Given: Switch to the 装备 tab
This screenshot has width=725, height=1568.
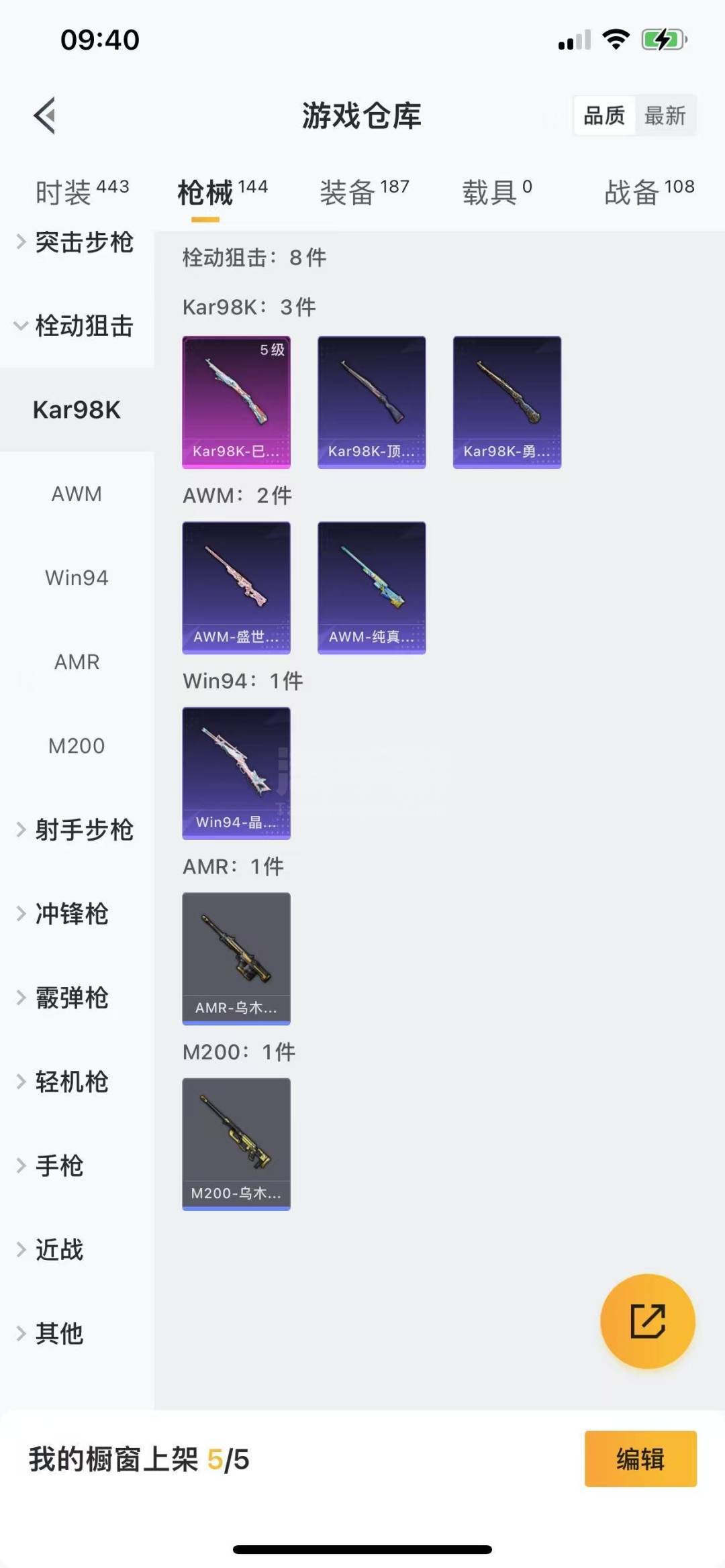Looking at the screenshot, I should pos(364,193).
